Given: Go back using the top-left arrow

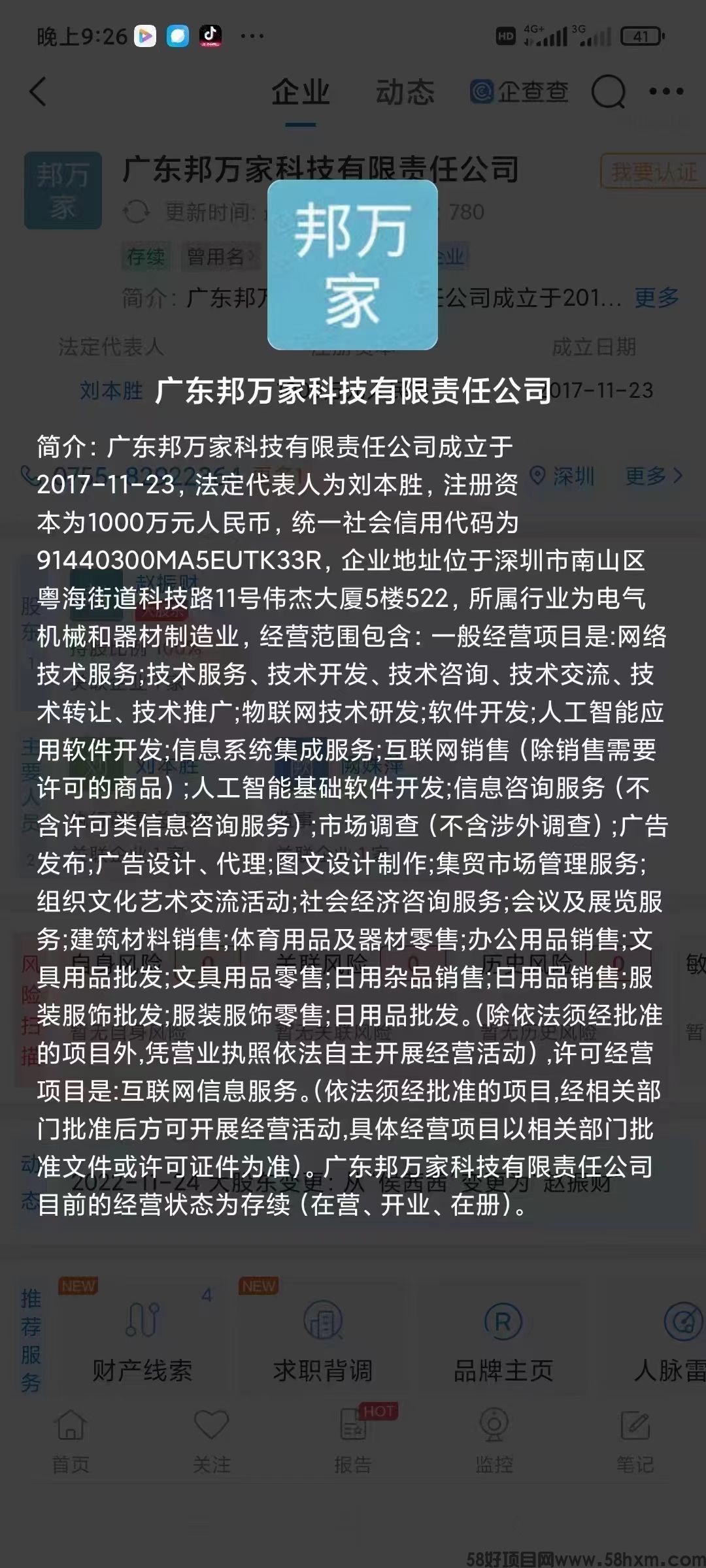Looking at the screenshot, I should click(x=39, y=91).
